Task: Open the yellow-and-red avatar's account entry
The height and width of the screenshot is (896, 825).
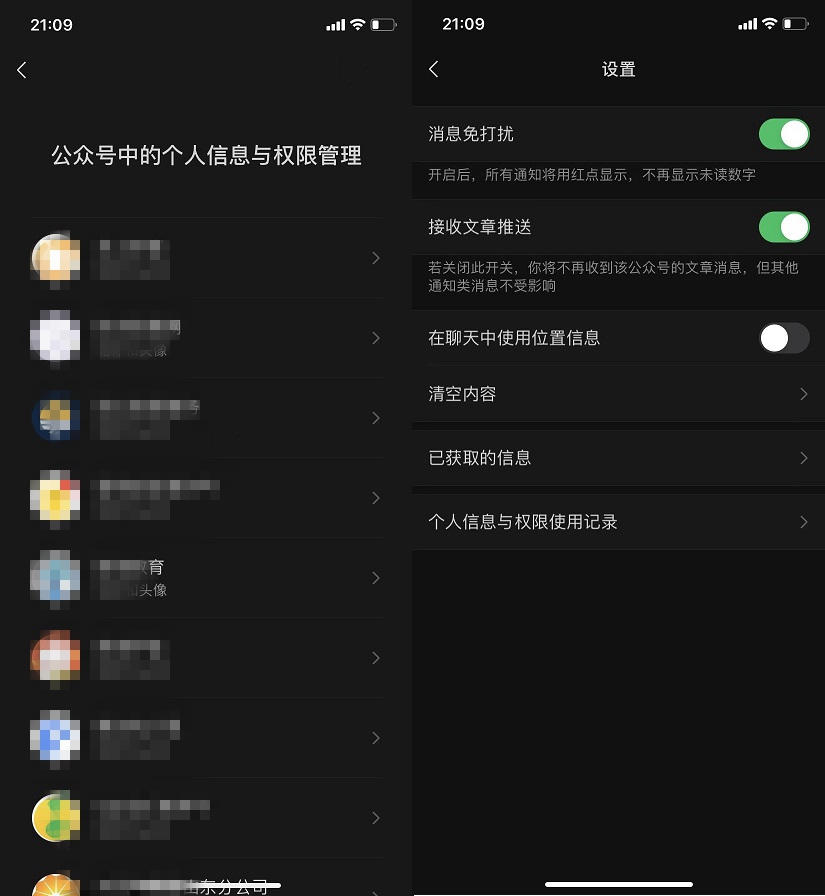Action: (x=55, y=498)
